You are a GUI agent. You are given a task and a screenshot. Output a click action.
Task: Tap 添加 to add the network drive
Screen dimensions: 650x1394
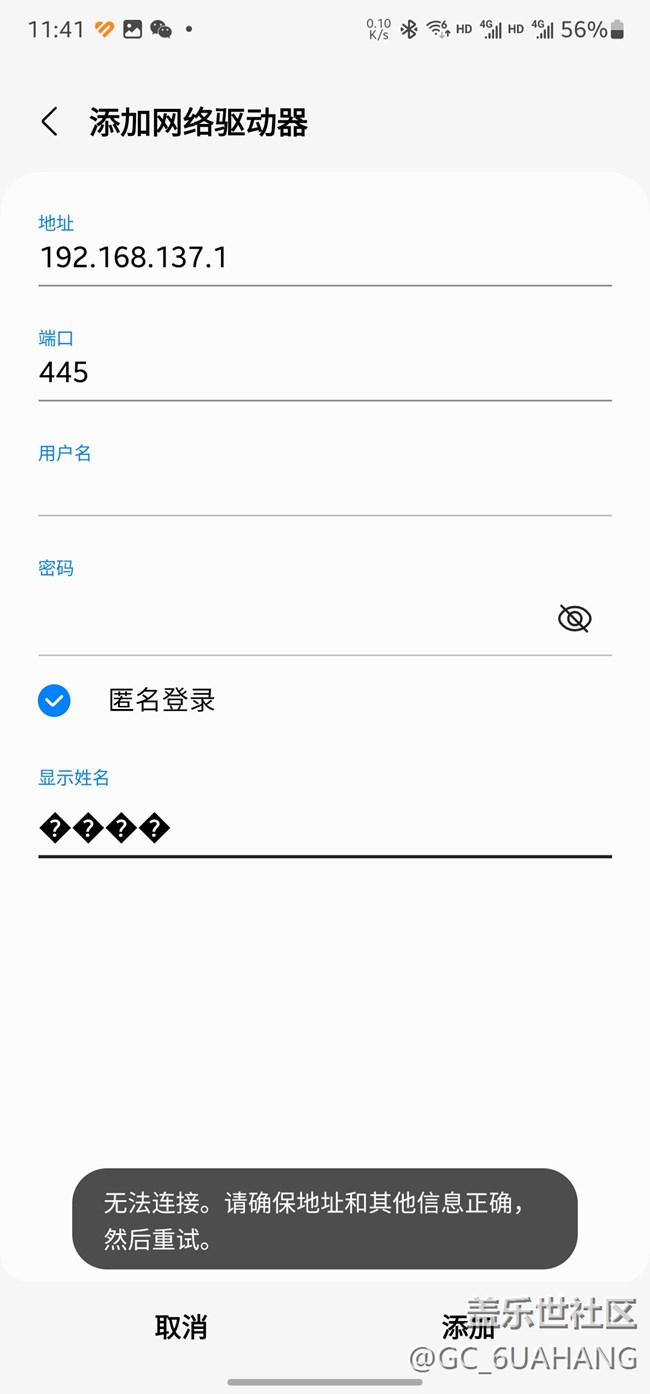pos(468,1327)
